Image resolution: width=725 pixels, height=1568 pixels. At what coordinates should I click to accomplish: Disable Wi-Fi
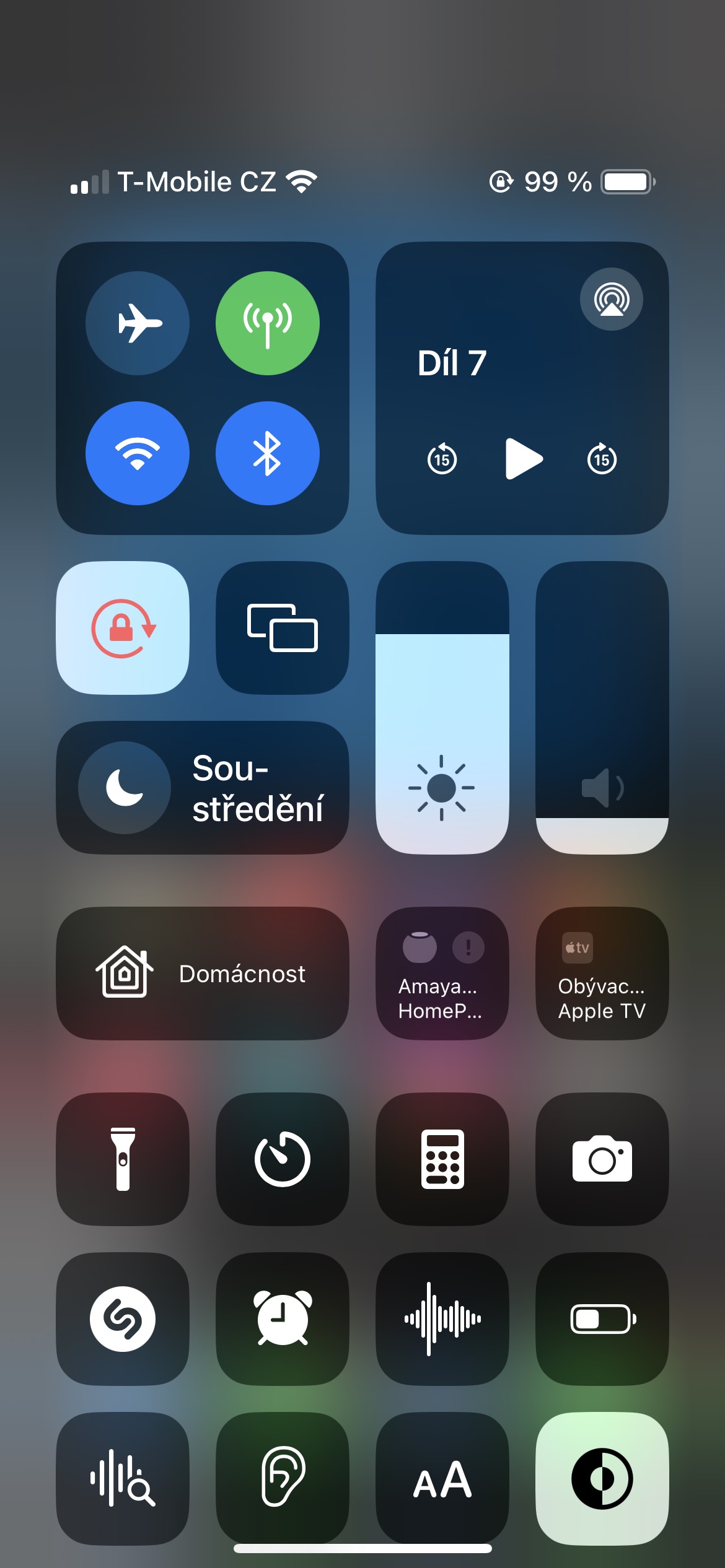tap(138, 453)
